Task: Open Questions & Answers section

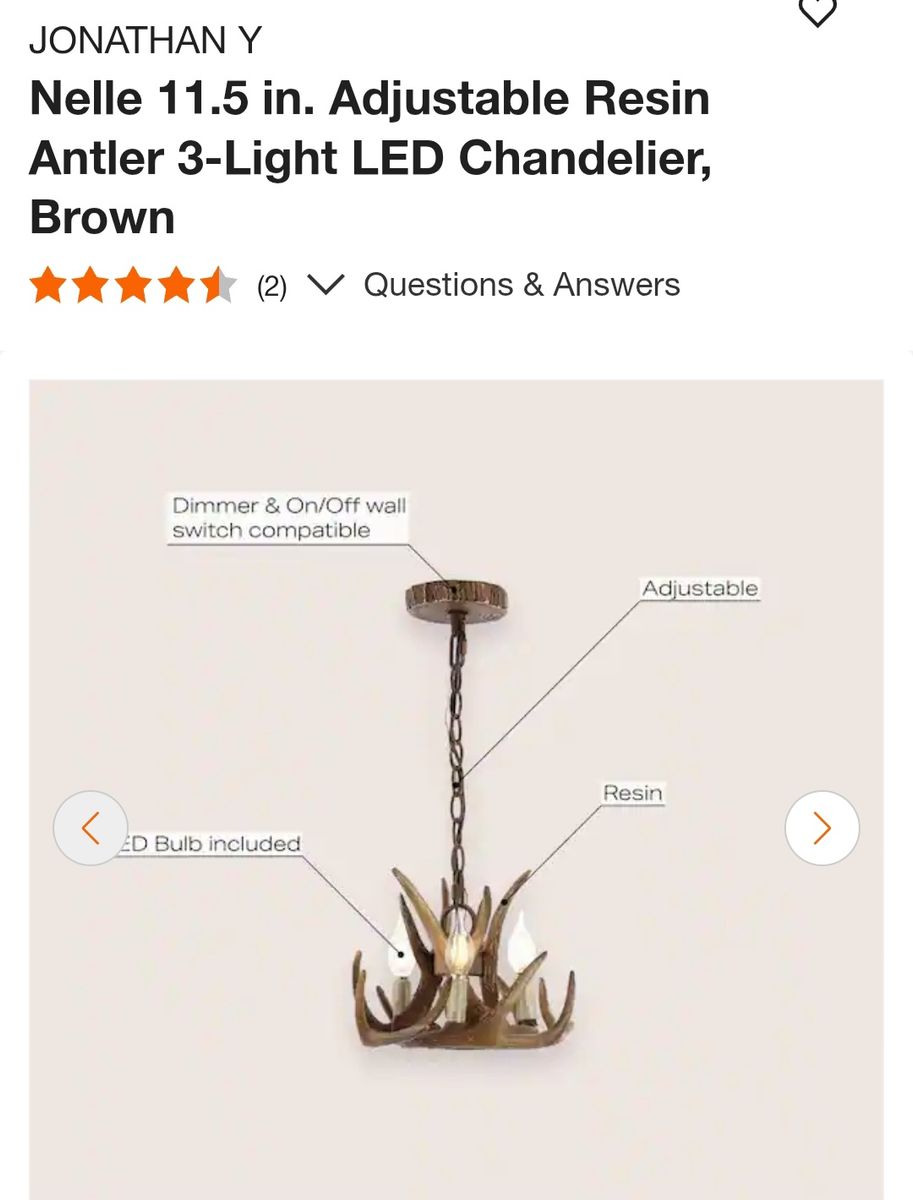Action: 521,285
